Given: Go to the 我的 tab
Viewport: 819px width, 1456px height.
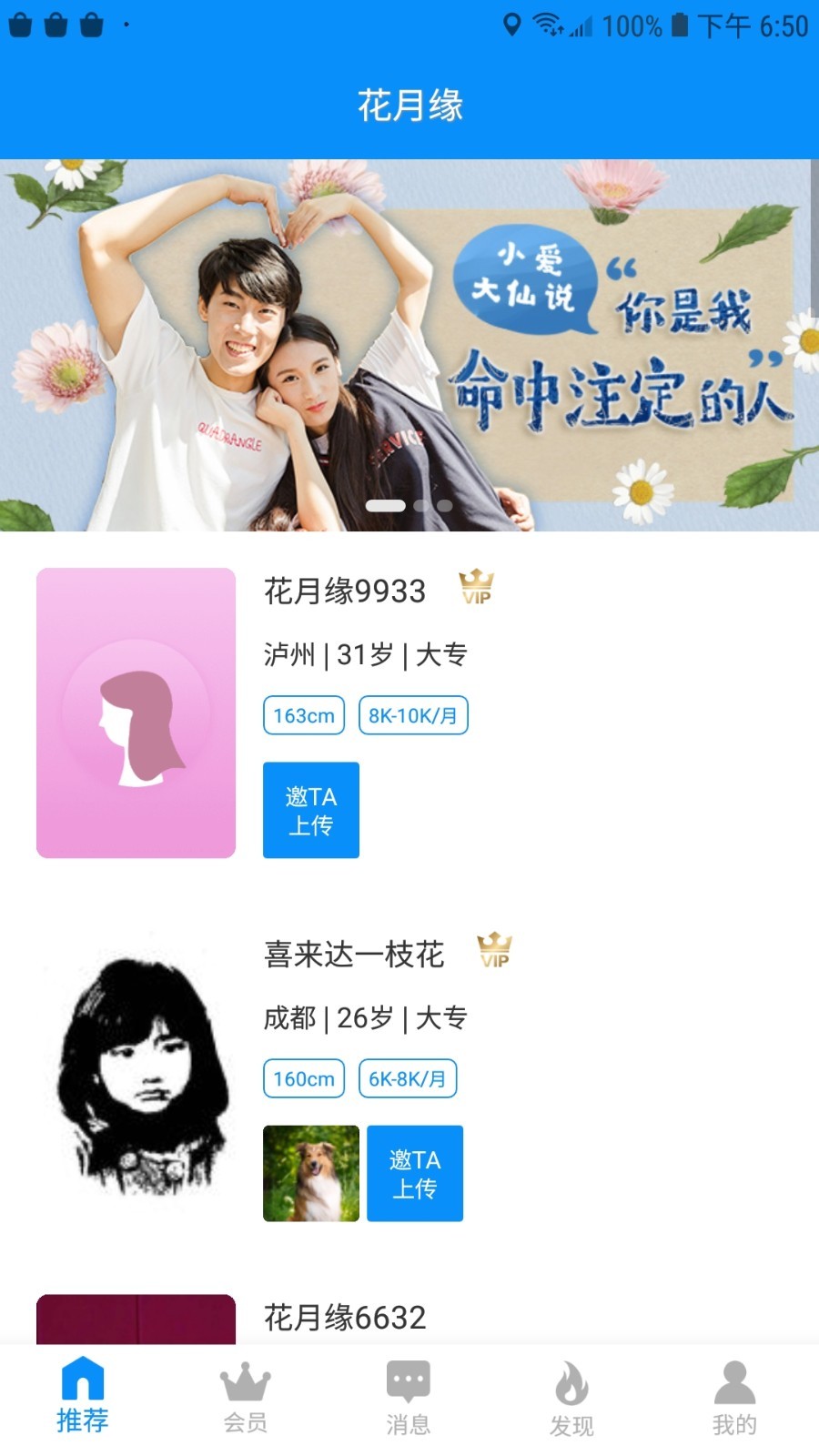Looking at the screenshot, I should (734, 1399).
